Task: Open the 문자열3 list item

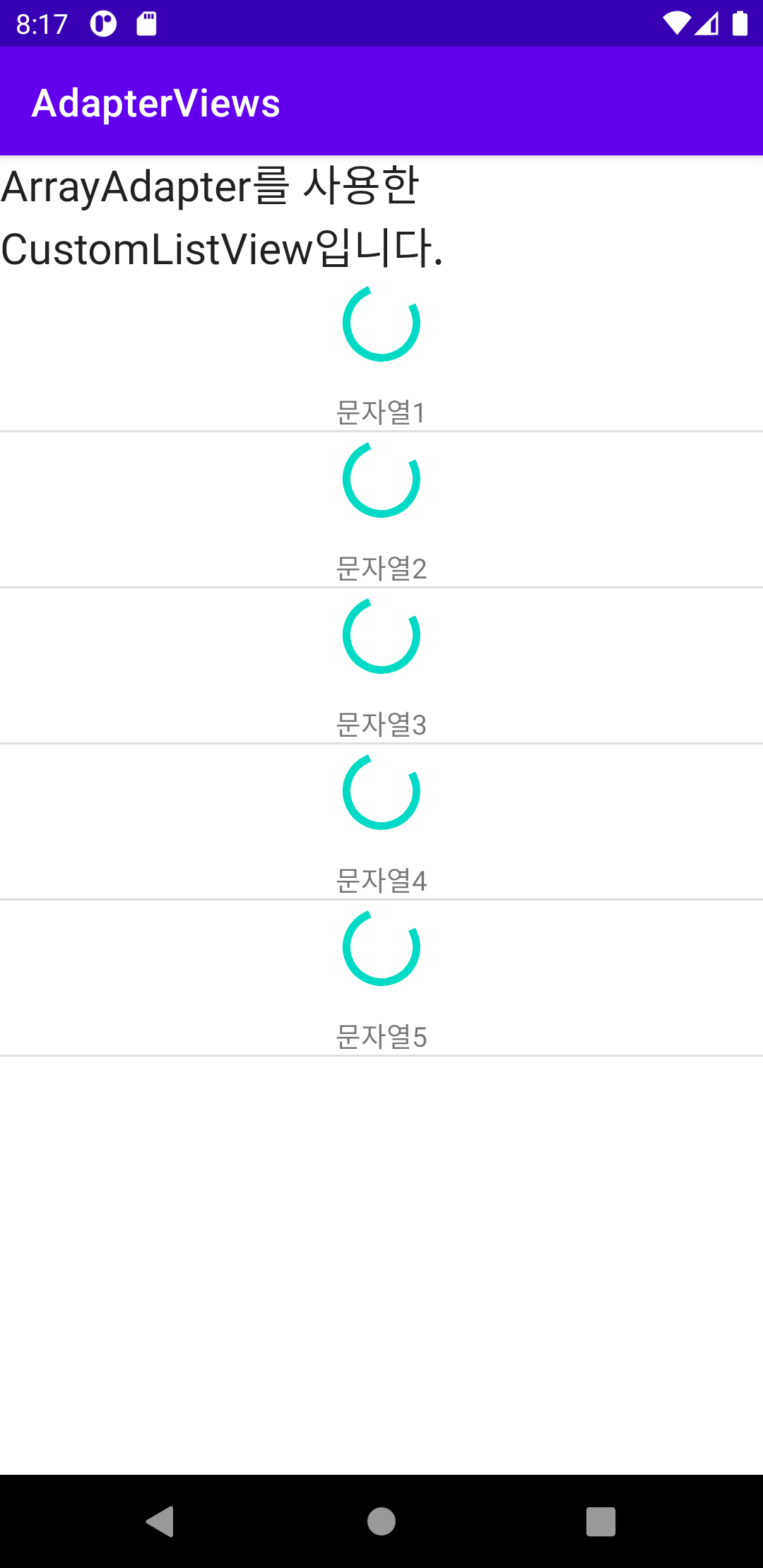Action: [x=381, y=665]
